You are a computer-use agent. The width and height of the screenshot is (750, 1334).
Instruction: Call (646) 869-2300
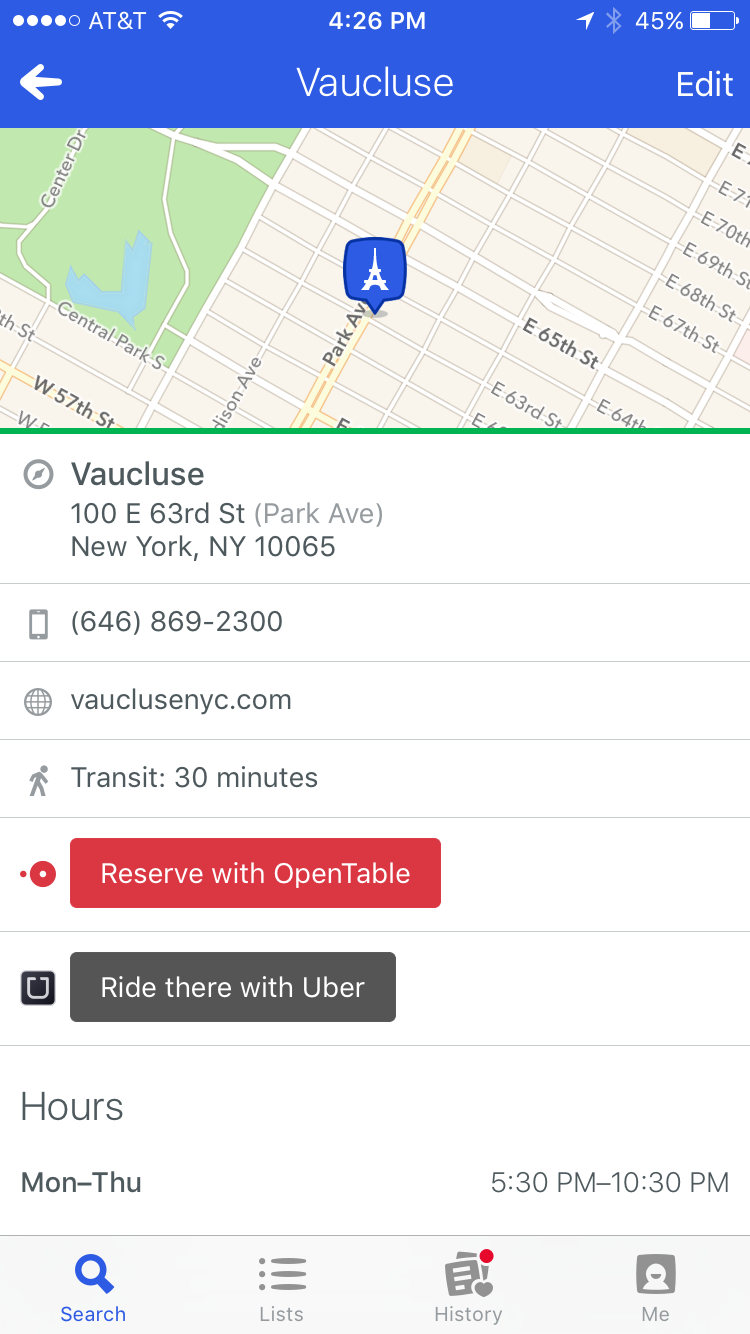[375, 622]
